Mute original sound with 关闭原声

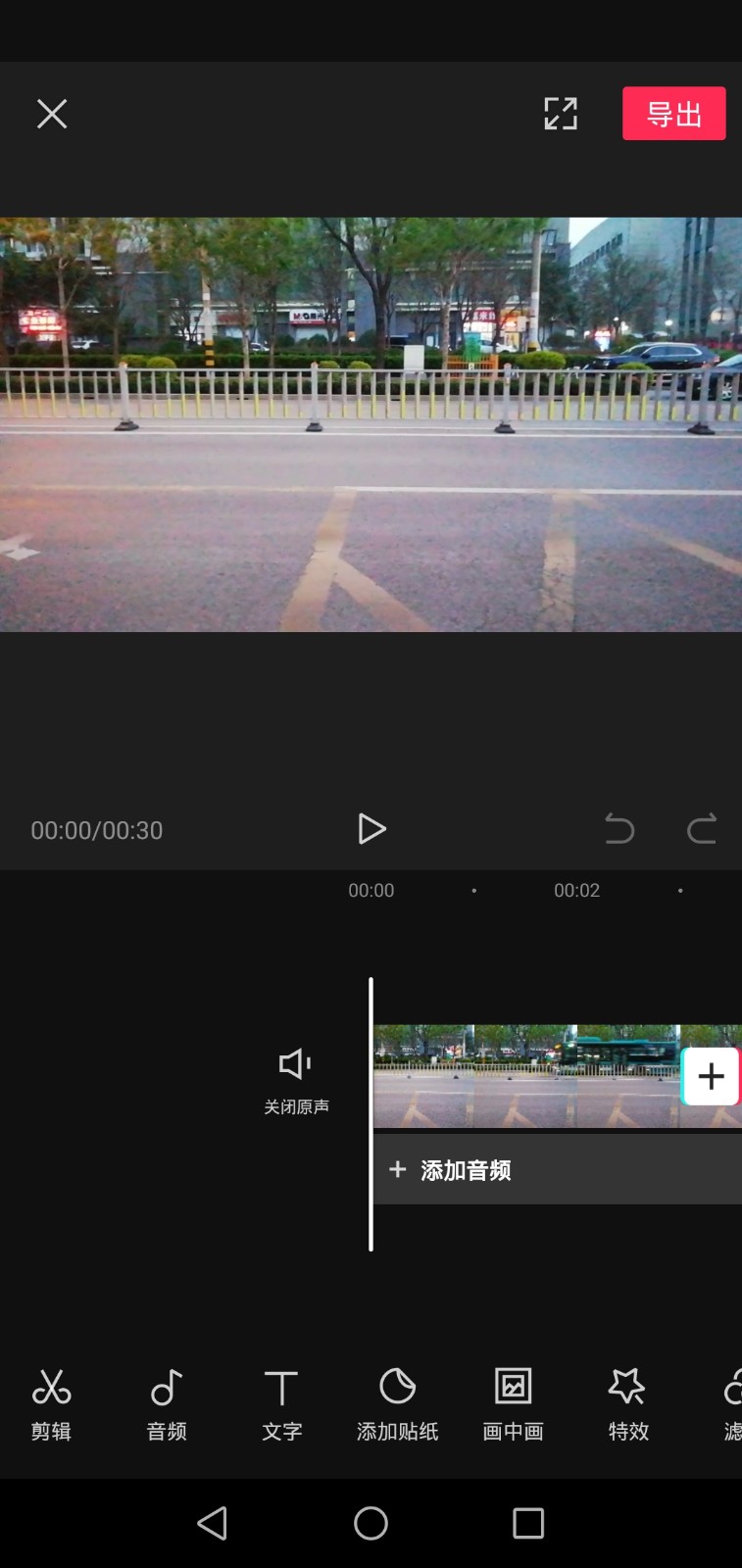(x=295, y=1079)
